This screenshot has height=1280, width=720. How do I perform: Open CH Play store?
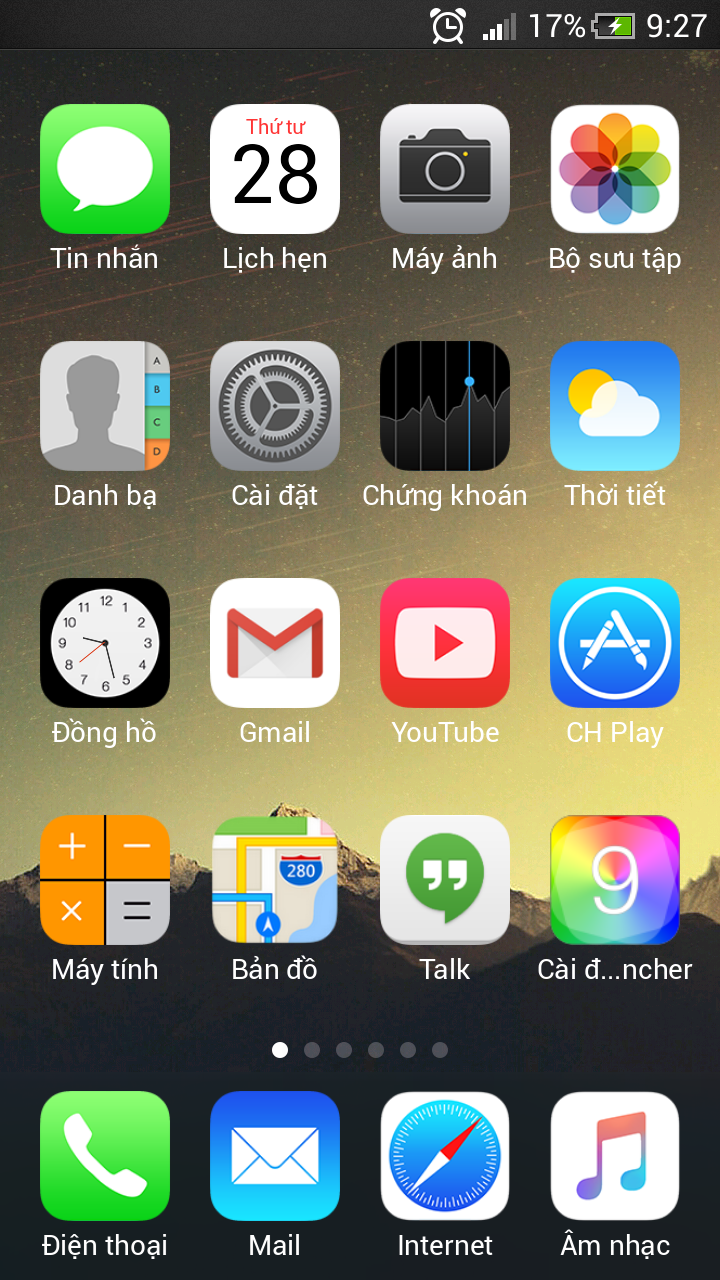point(615,643)
